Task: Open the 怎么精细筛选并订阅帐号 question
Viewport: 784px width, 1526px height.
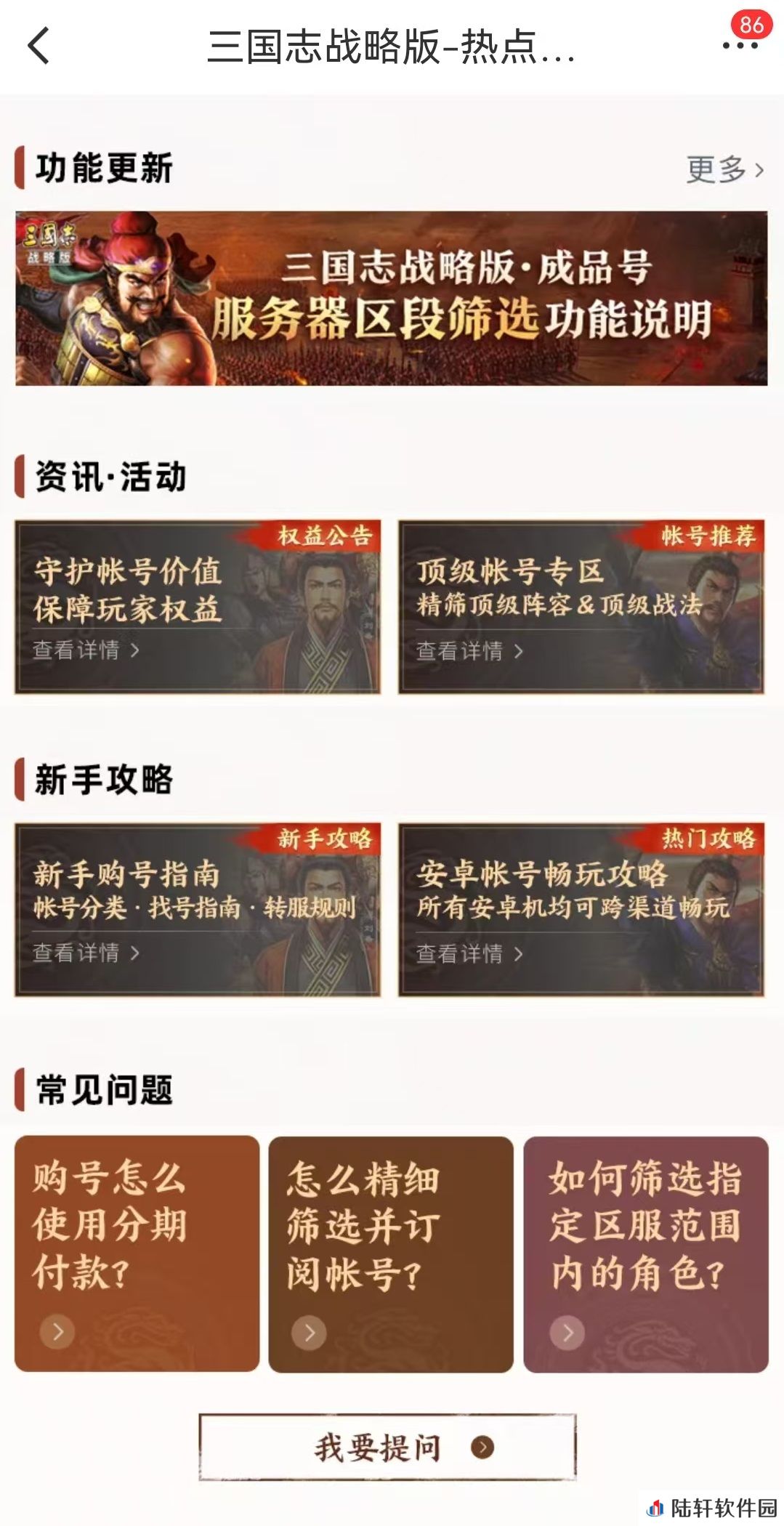Action: pyautogui.click(x=391, y=1253)
